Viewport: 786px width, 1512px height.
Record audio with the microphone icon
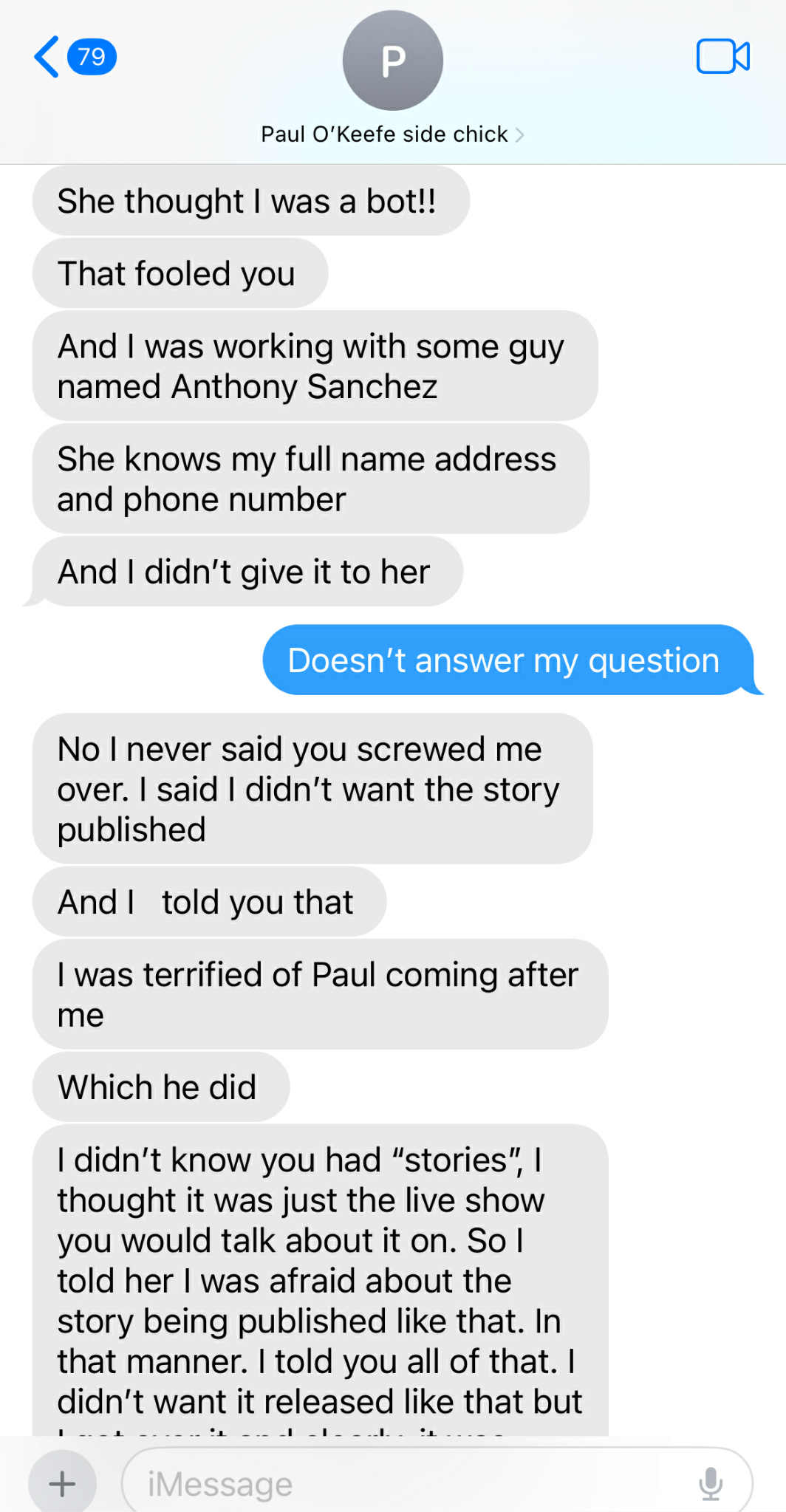[711, 1483]
